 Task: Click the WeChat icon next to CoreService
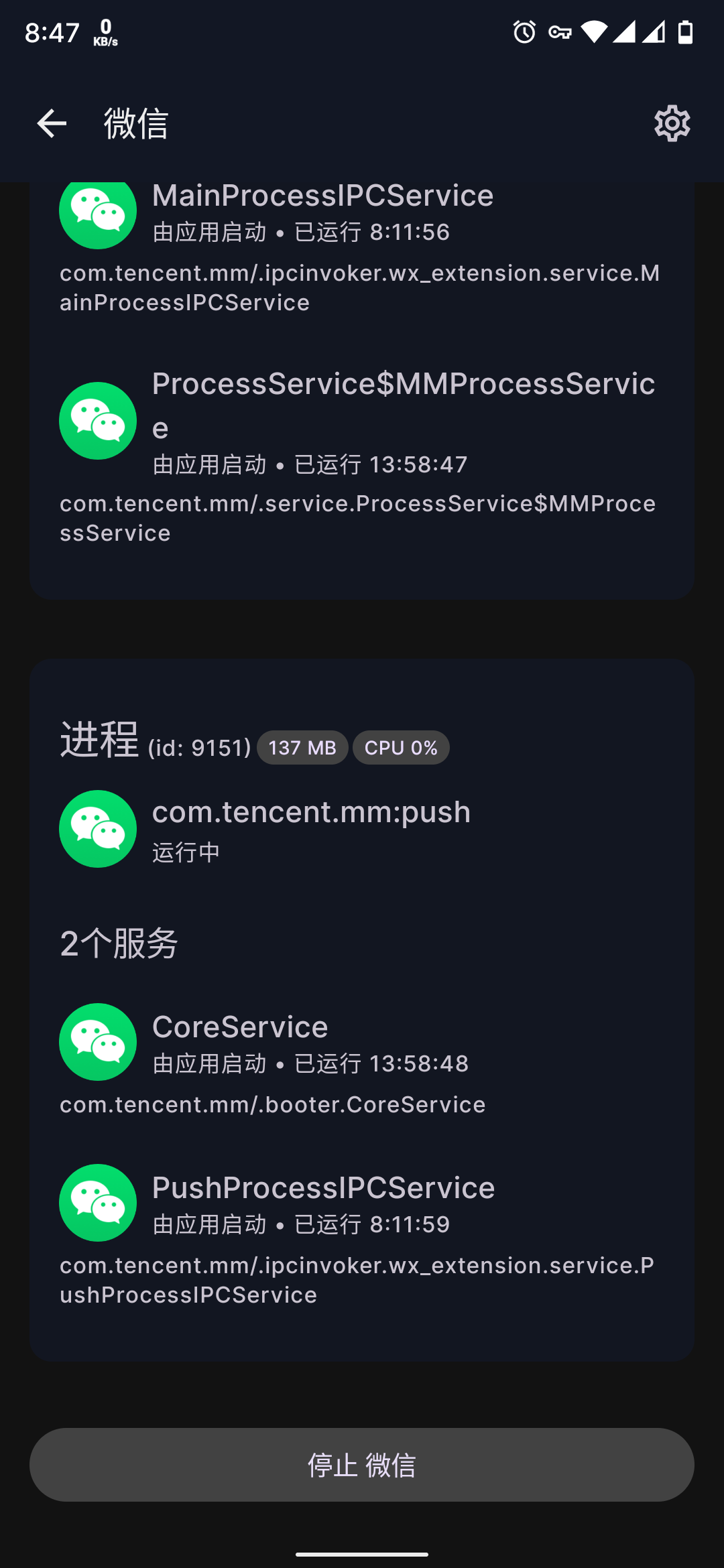pos(97,1041)
